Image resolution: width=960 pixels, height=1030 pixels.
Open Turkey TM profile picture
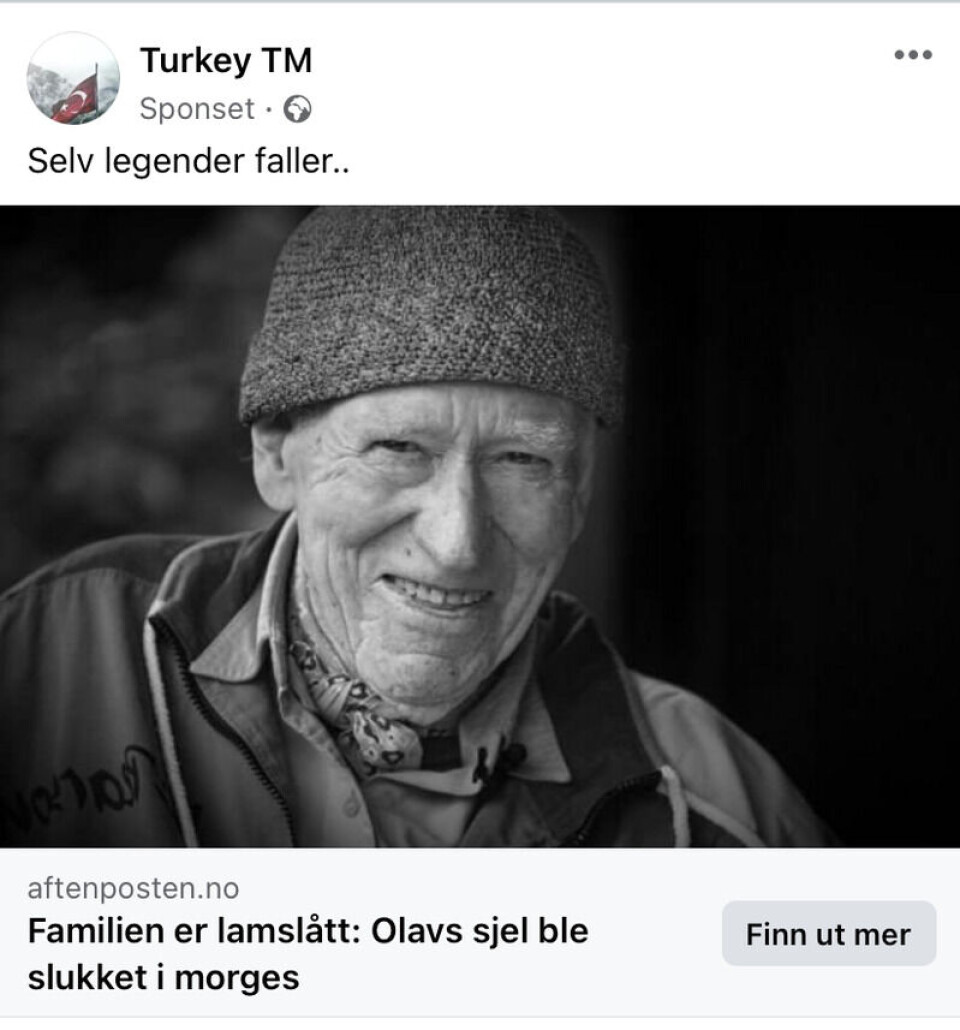tap(73, 79)
